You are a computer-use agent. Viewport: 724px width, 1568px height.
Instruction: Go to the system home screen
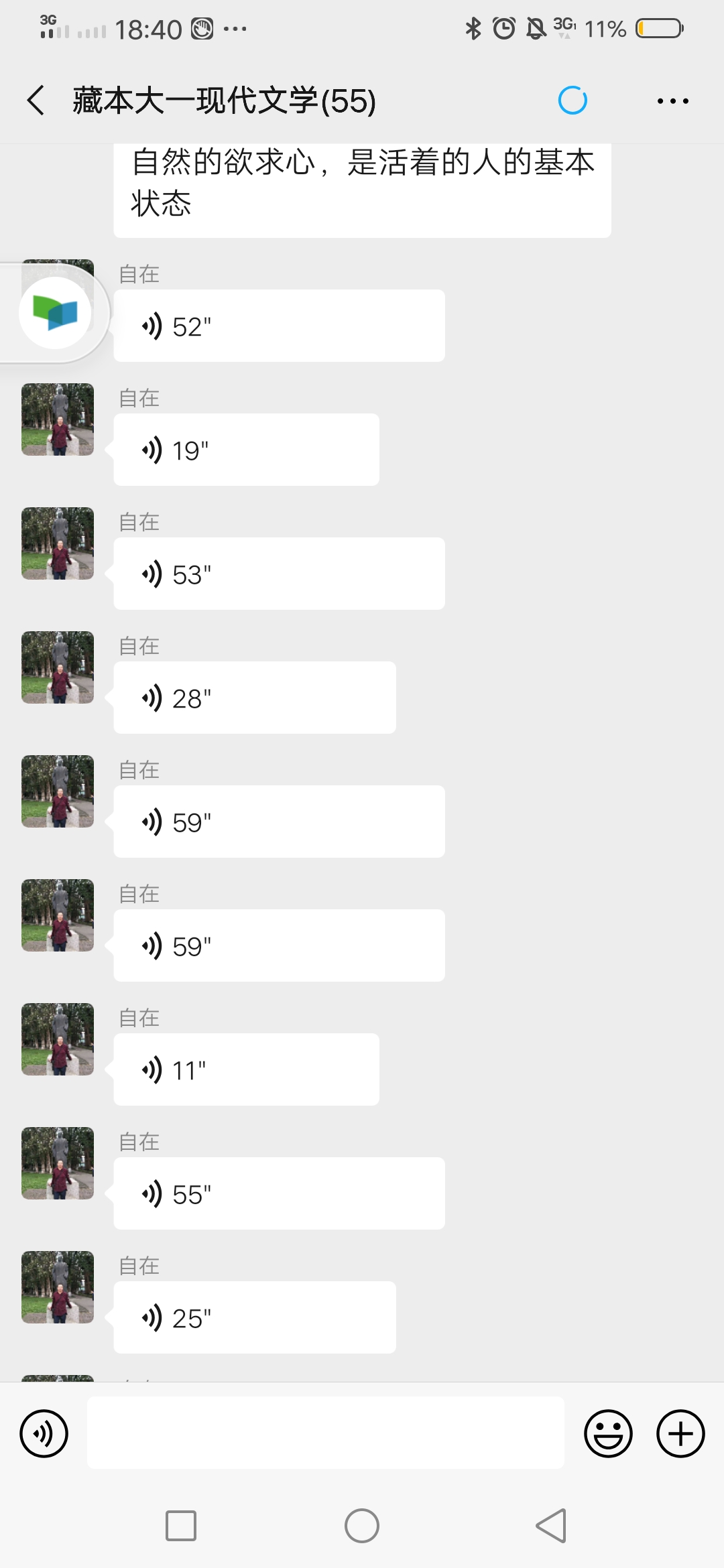pos(362,1526)
